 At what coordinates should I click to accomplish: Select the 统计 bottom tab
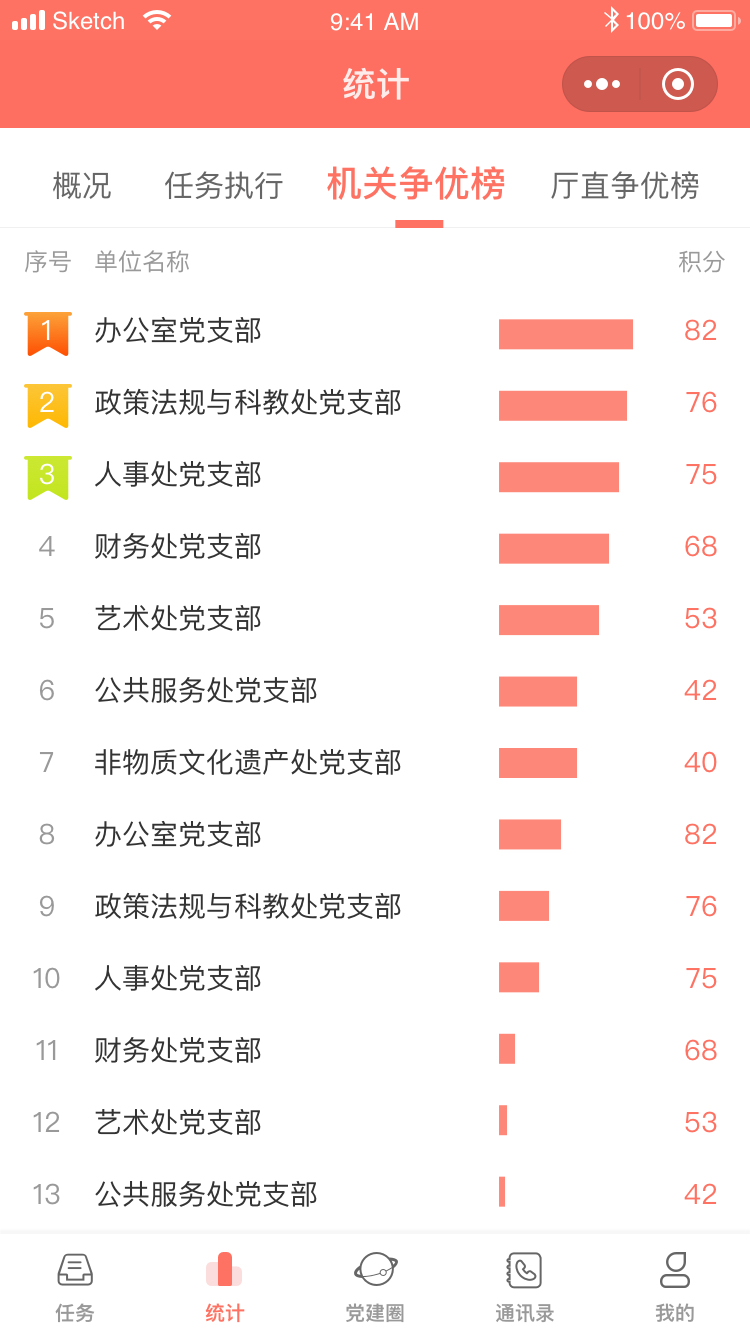pyautogui.click(x=224, y=1287)
